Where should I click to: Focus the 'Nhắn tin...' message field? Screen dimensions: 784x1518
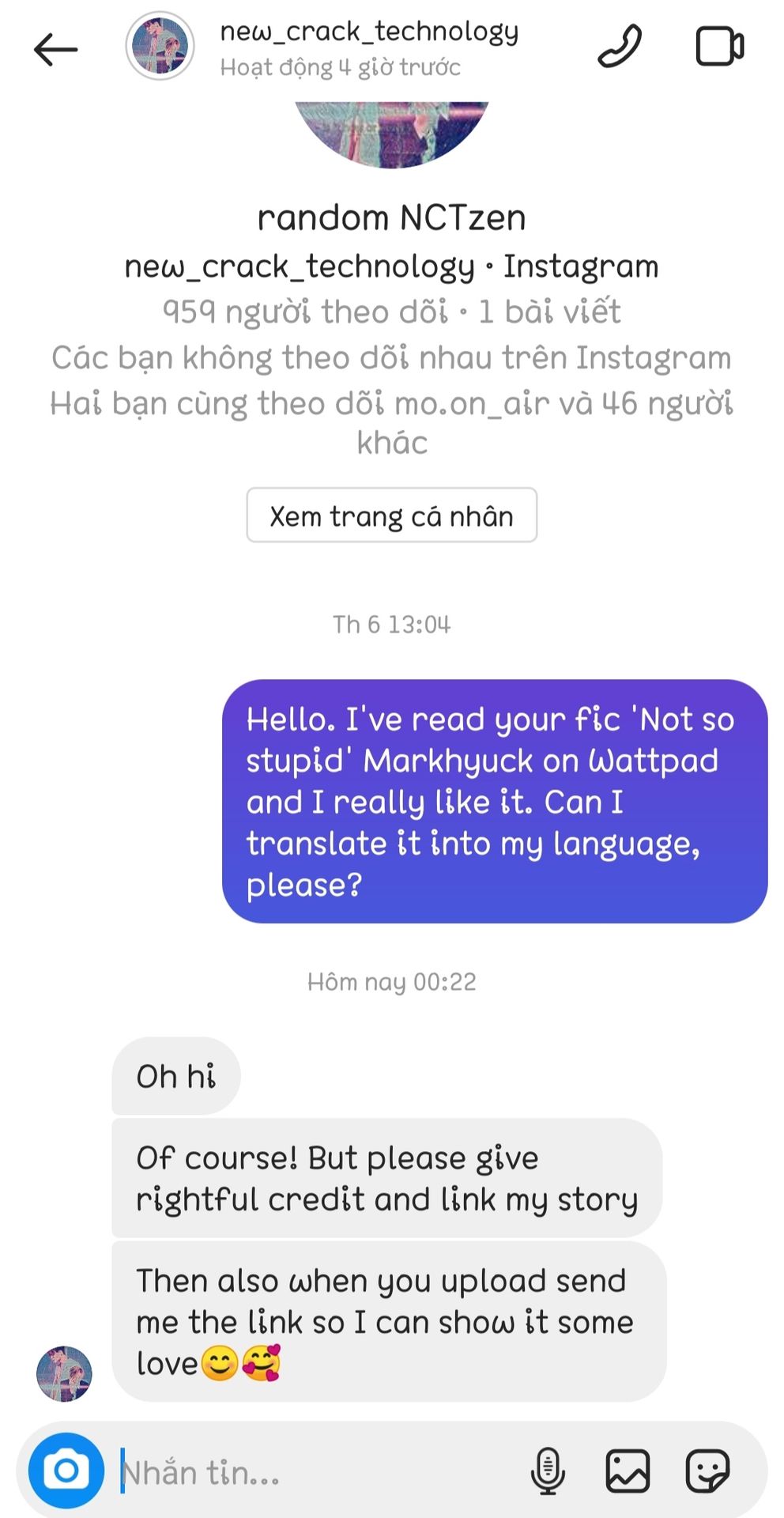coord(316,1472)
